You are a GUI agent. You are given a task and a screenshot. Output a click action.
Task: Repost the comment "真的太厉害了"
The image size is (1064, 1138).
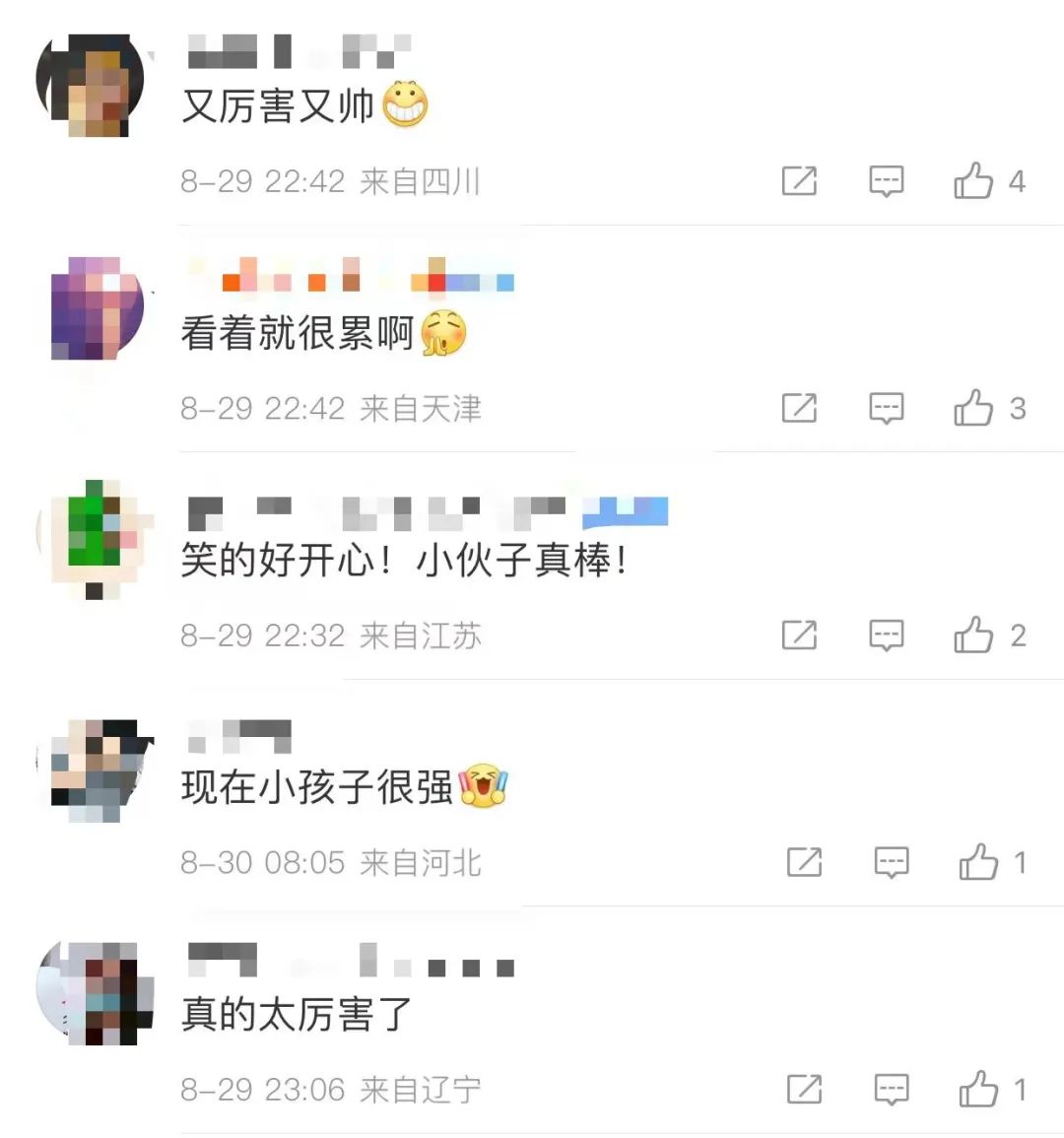[x=804, y=1090]
